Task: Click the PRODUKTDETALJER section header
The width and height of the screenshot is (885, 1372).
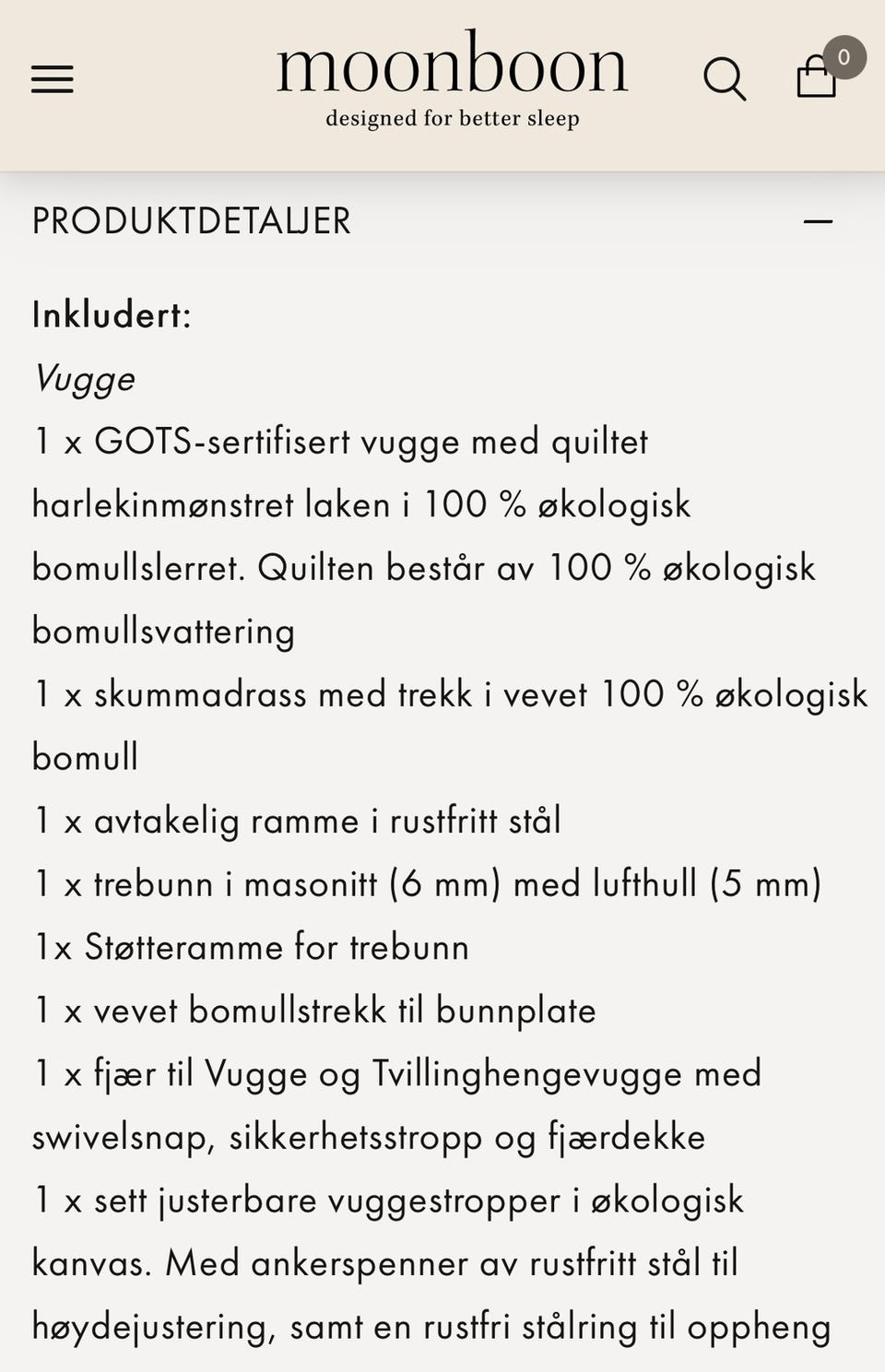Action: point(191,221)
